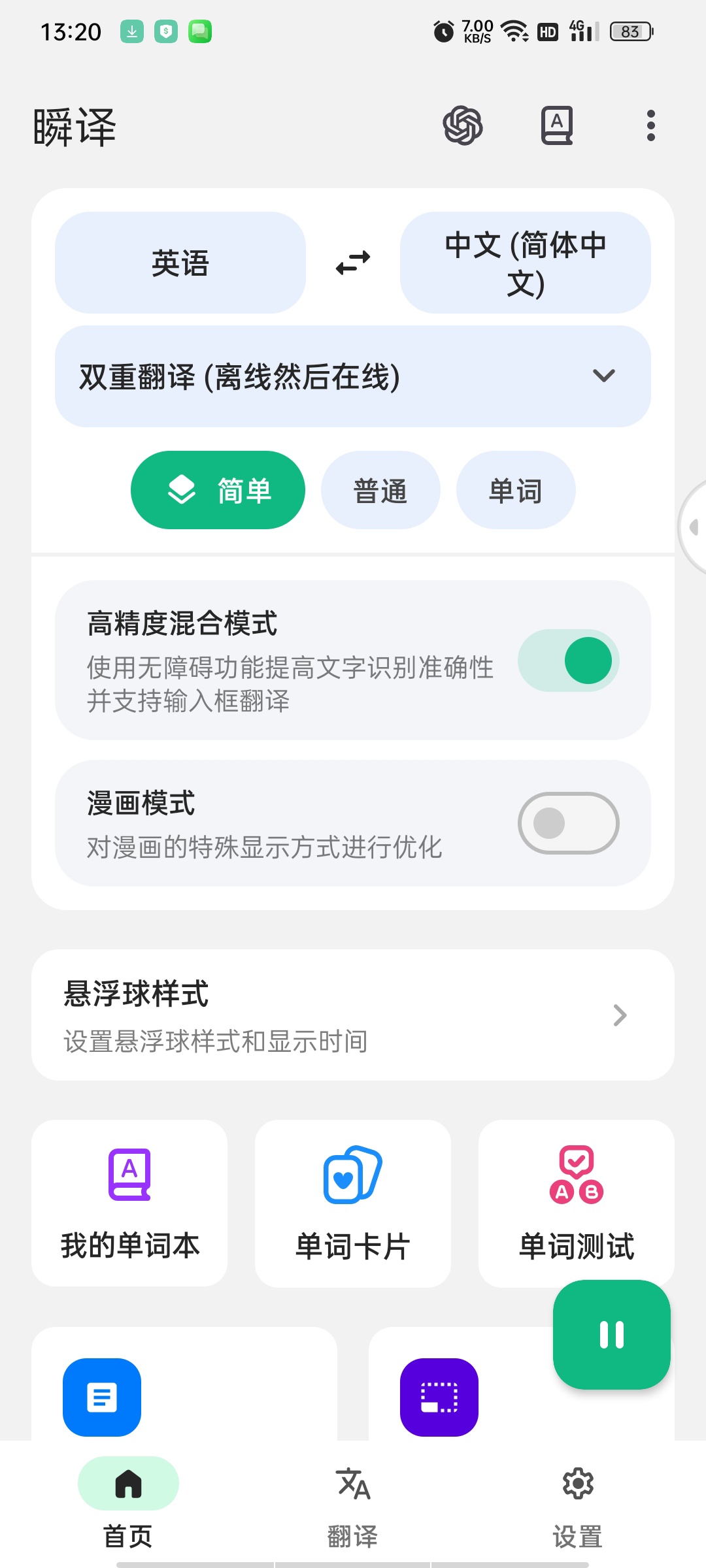Open 我的单词本 card
This screenshot has width=706, height=1568.
129,1203
